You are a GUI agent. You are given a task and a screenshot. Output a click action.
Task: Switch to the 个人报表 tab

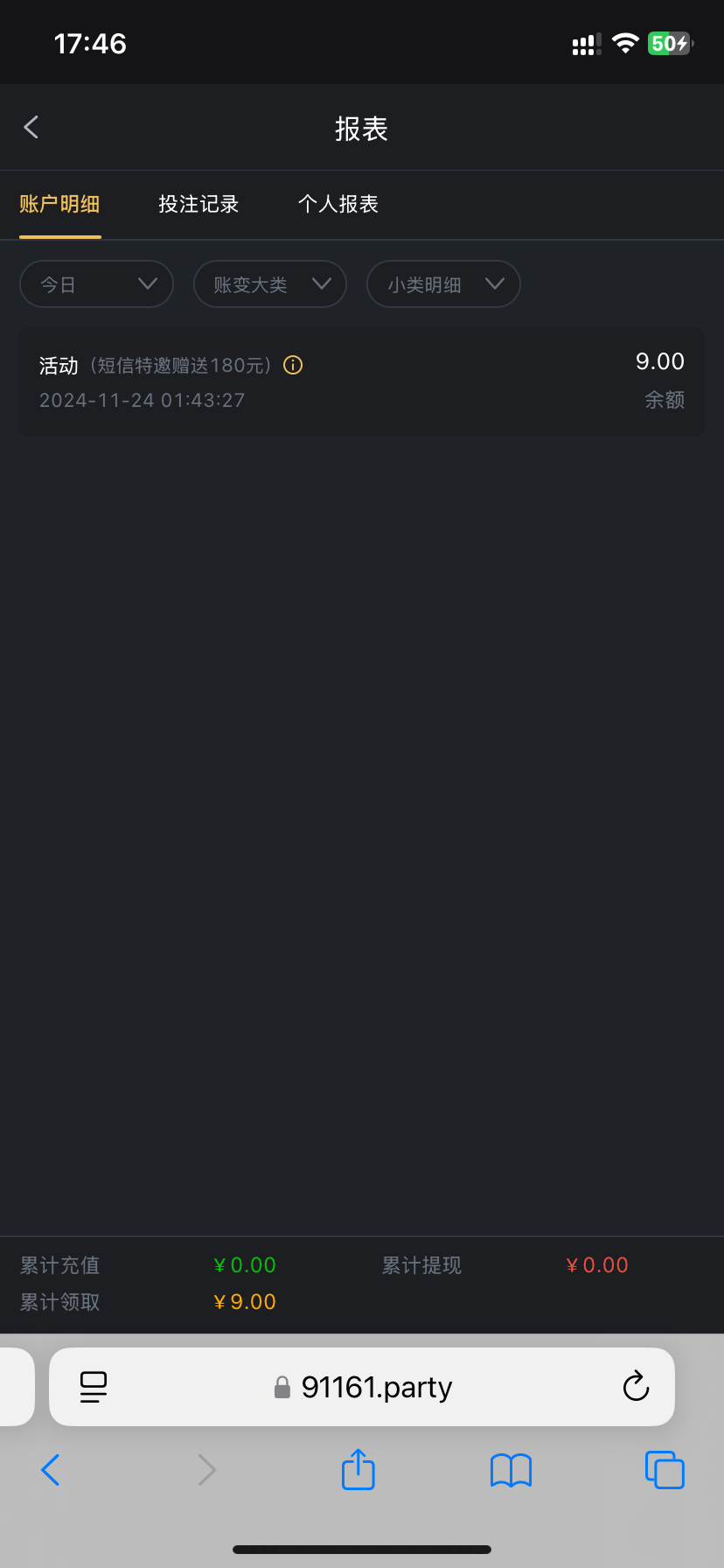coord(338,205)
